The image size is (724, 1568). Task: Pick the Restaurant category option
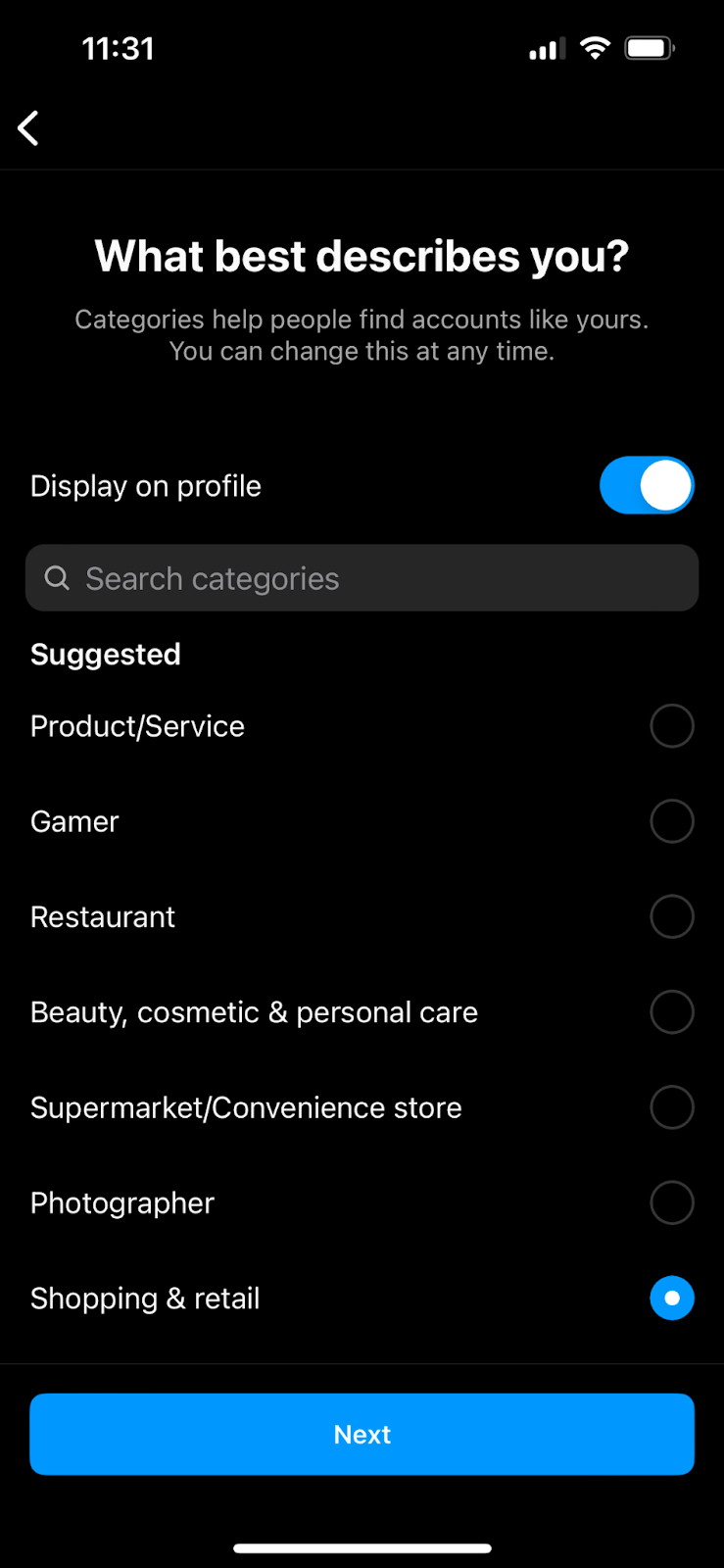coord(671,916)
